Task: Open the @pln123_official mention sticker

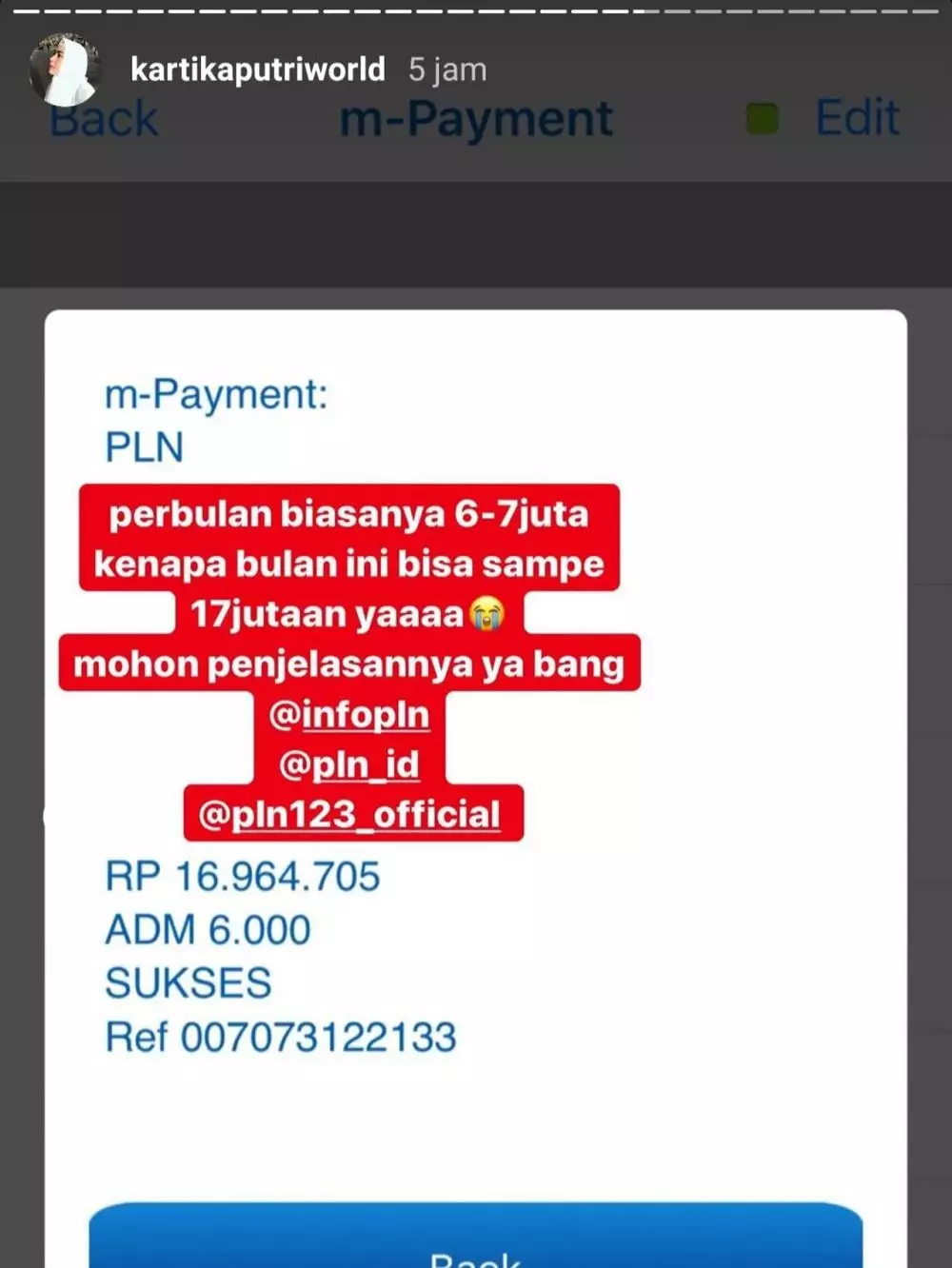Action: (x=351, y=815)
